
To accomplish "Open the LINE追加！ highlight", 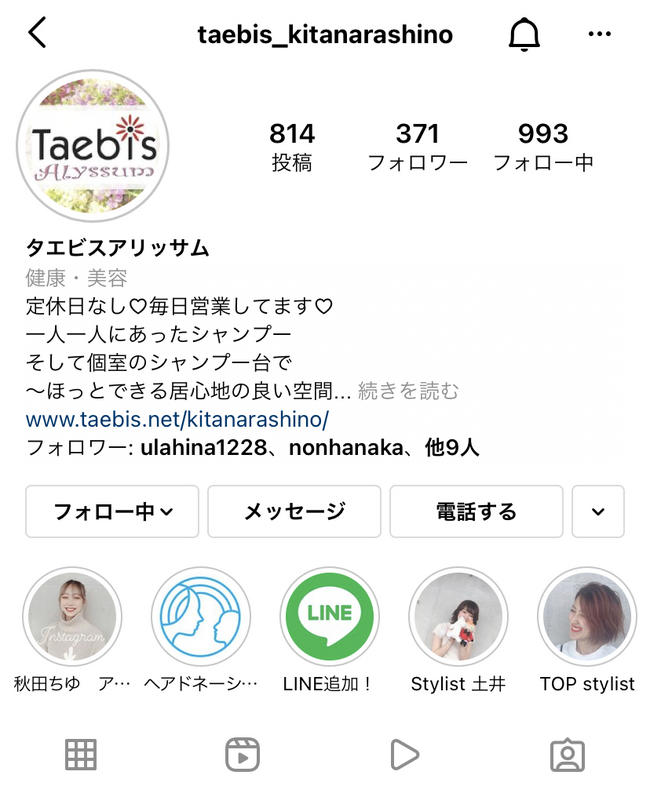I will [x=329, y=617].
